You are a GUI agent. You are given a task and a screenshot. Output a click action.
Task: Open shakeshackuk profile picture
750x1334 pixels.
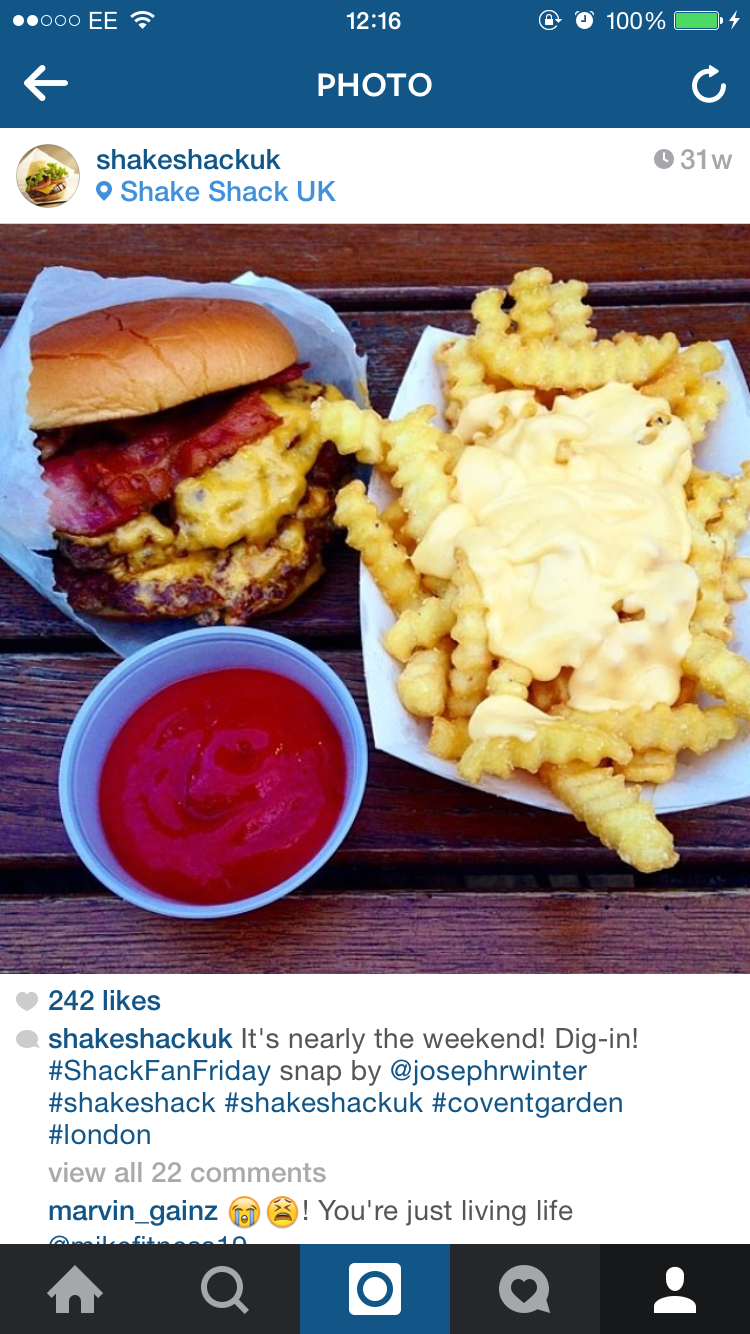pyautogui.click(x=48, y=176)
